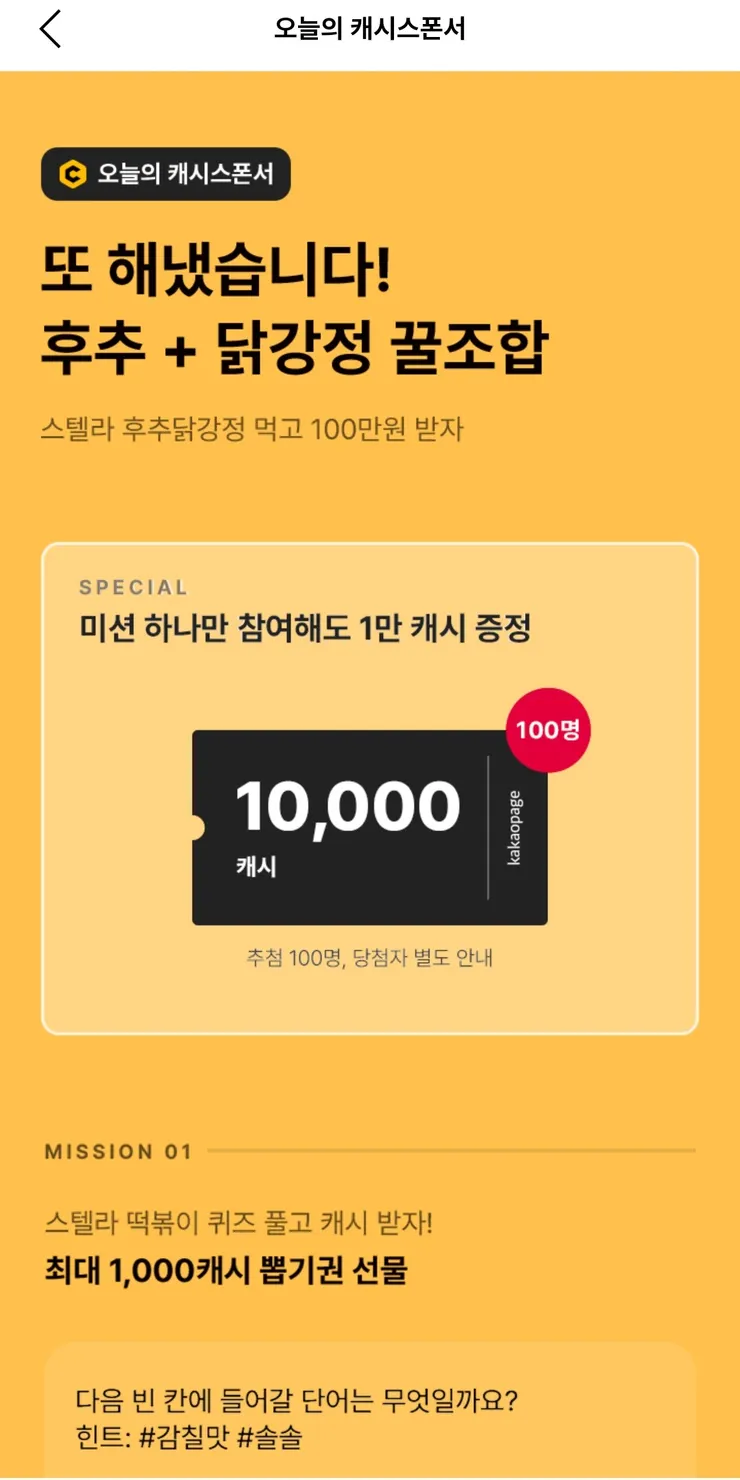Go back from 오늘의 캐시스폰서 page
The height and width of the screenshot is (1480, 740).
(x=50, y=29)
